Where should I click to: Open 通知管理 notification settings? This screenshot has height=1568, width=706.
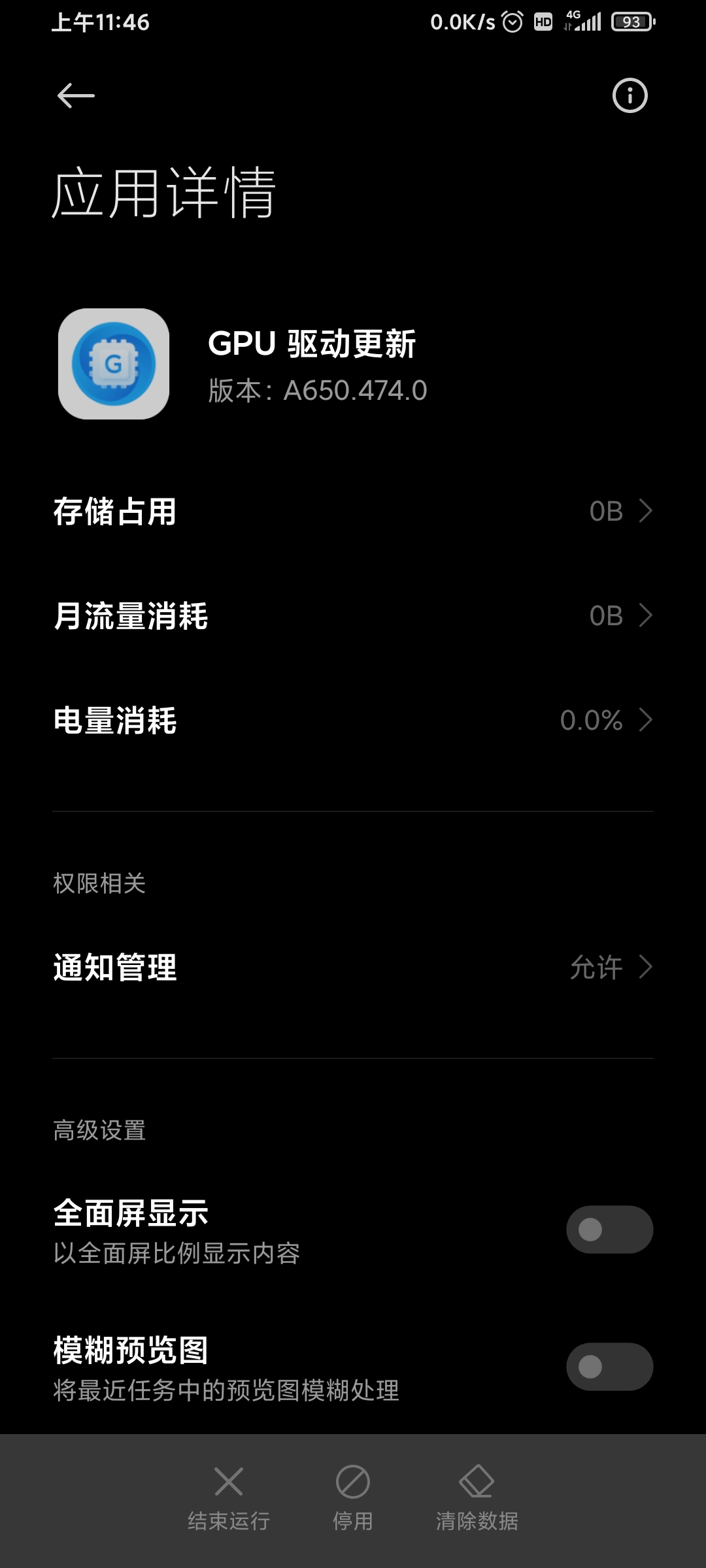[x=353, y=967]
